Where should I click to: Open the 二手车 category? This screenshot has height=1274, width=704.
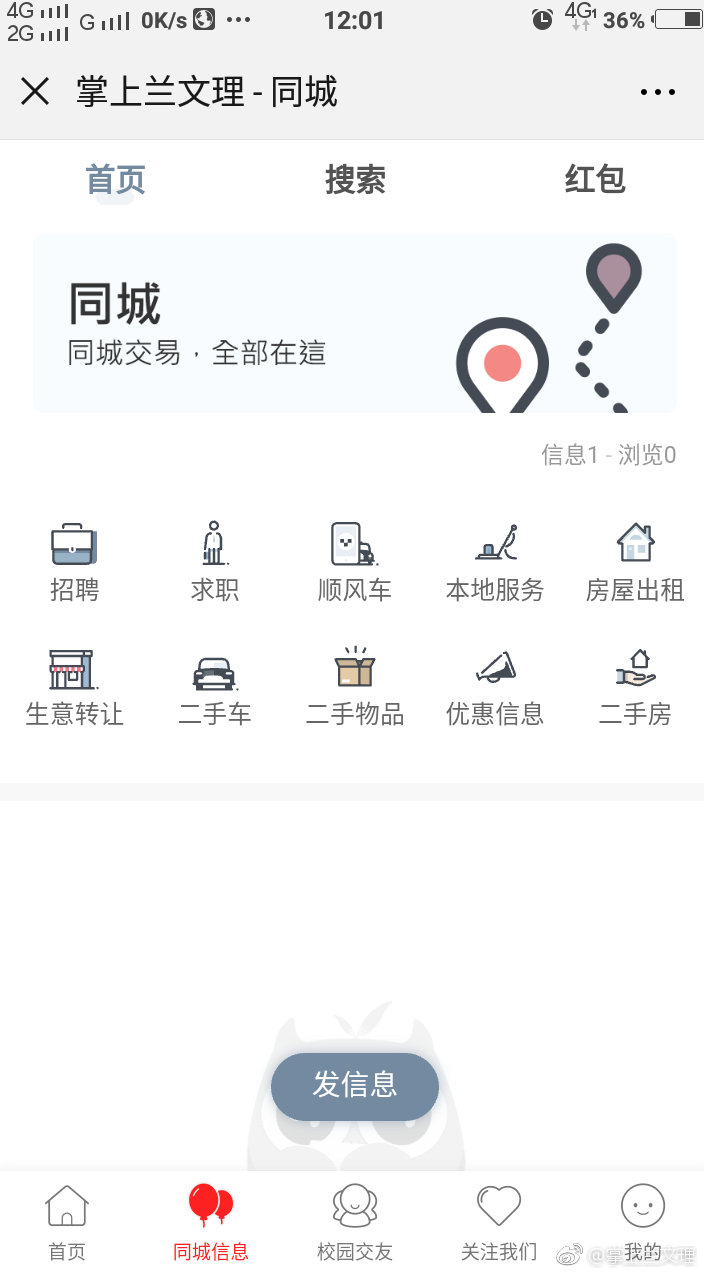[214, 686]
